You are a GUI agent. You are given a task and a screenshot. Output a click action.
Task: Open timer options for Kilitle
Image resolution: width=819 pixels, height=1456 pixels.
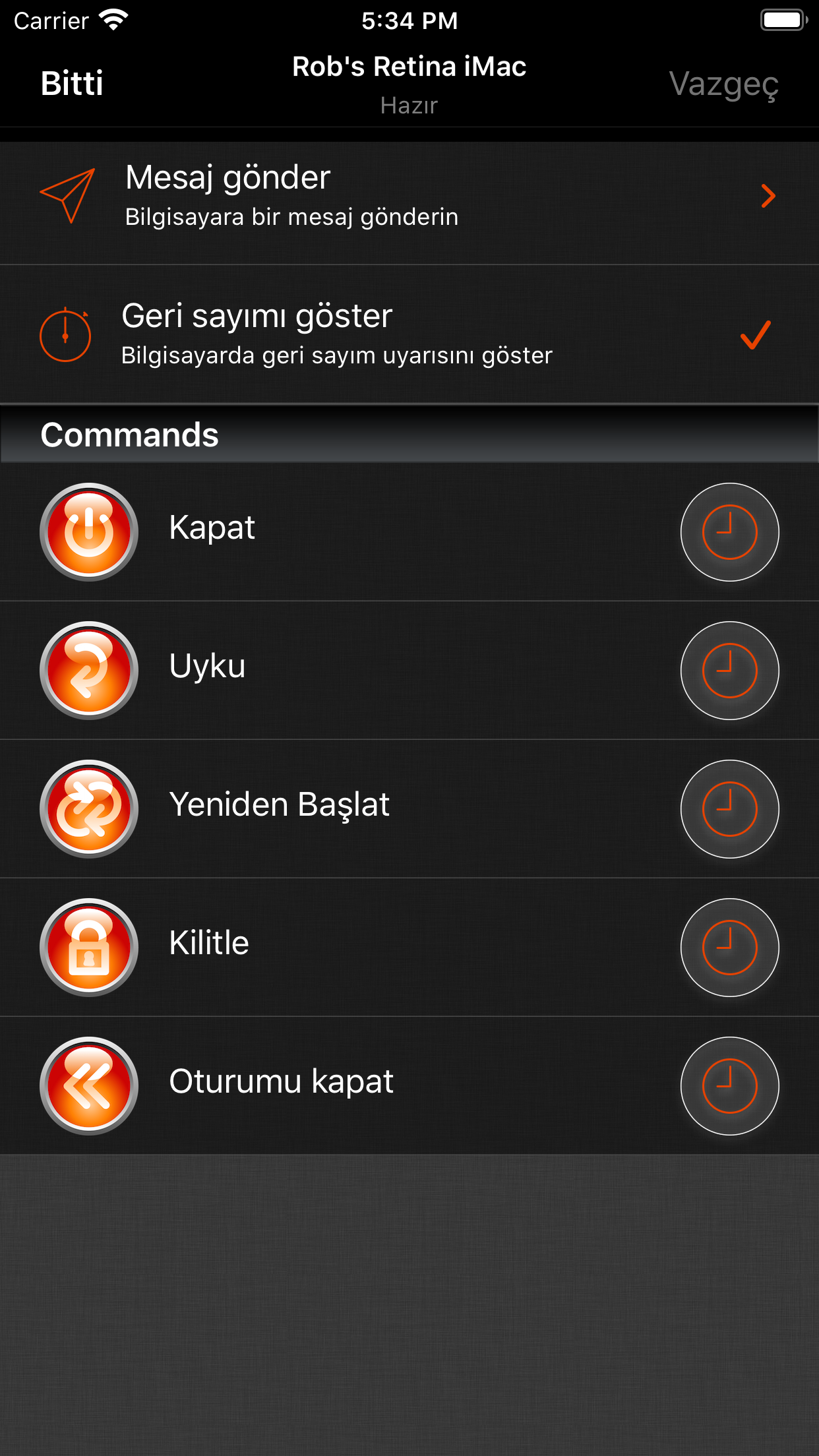coord(729,948)
